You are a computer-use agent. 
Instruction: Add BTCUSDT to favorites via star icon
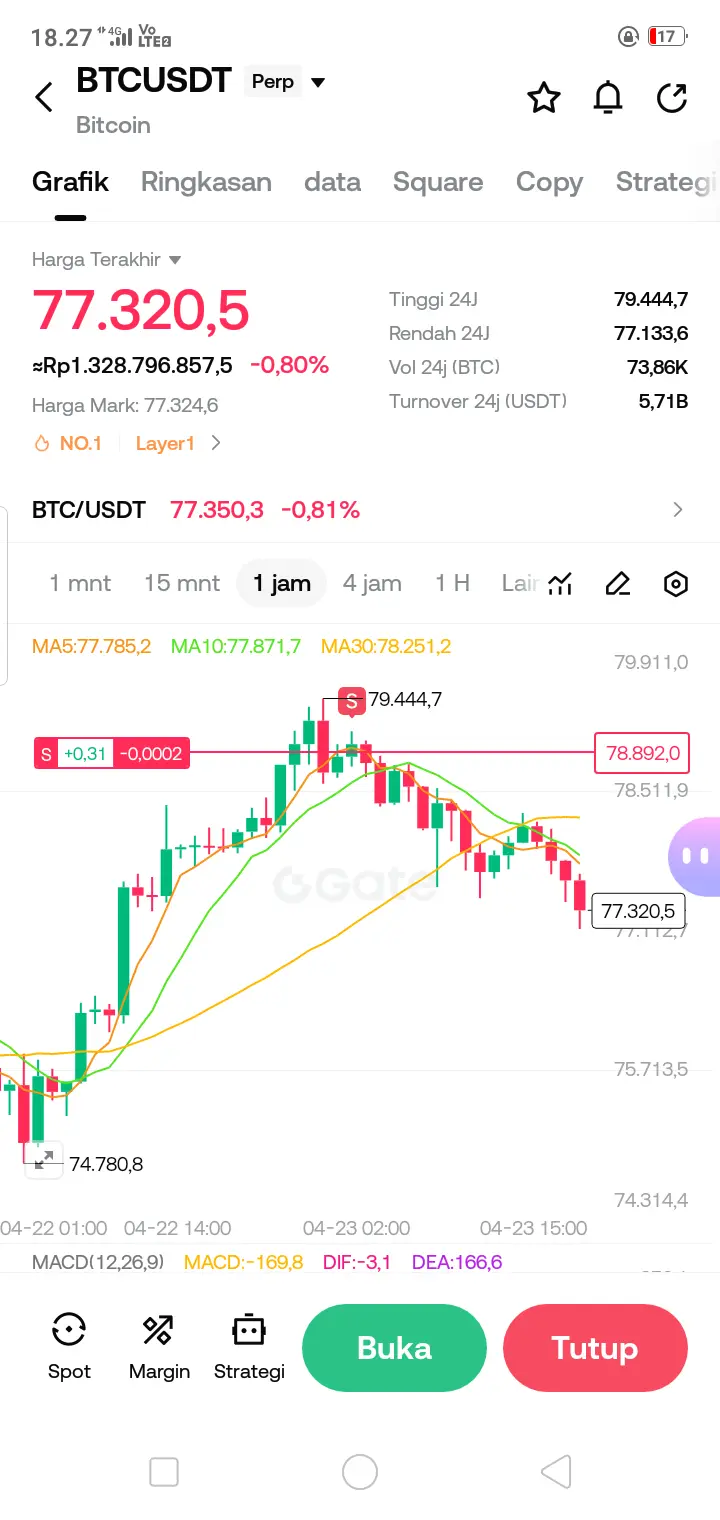point(543,97)
